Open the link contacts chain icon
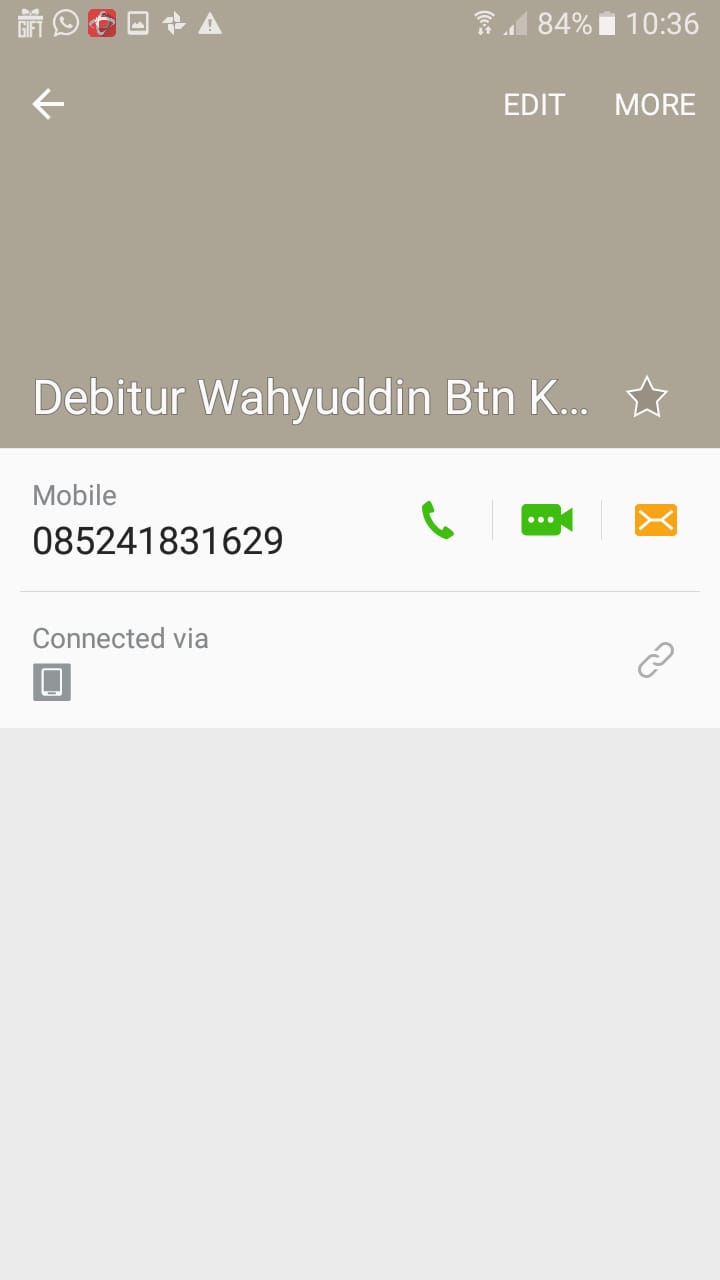Screen dimensions: 720x1280 tap(656, 660)
